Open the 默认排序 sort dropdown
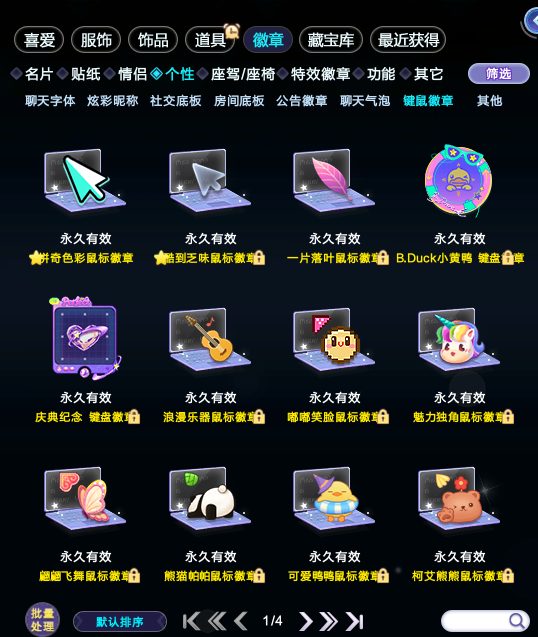 pos(119,622)
